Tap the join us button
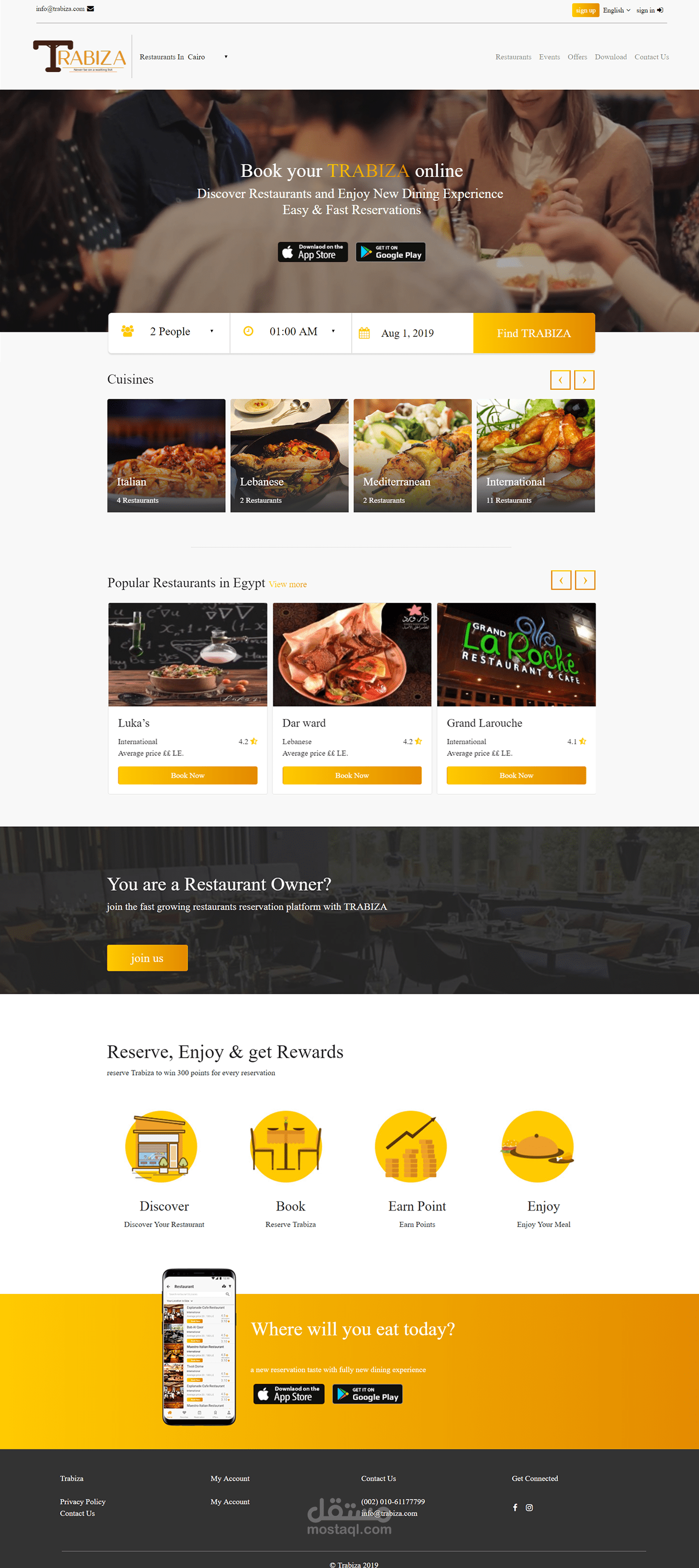 click(x=147, y=957)
